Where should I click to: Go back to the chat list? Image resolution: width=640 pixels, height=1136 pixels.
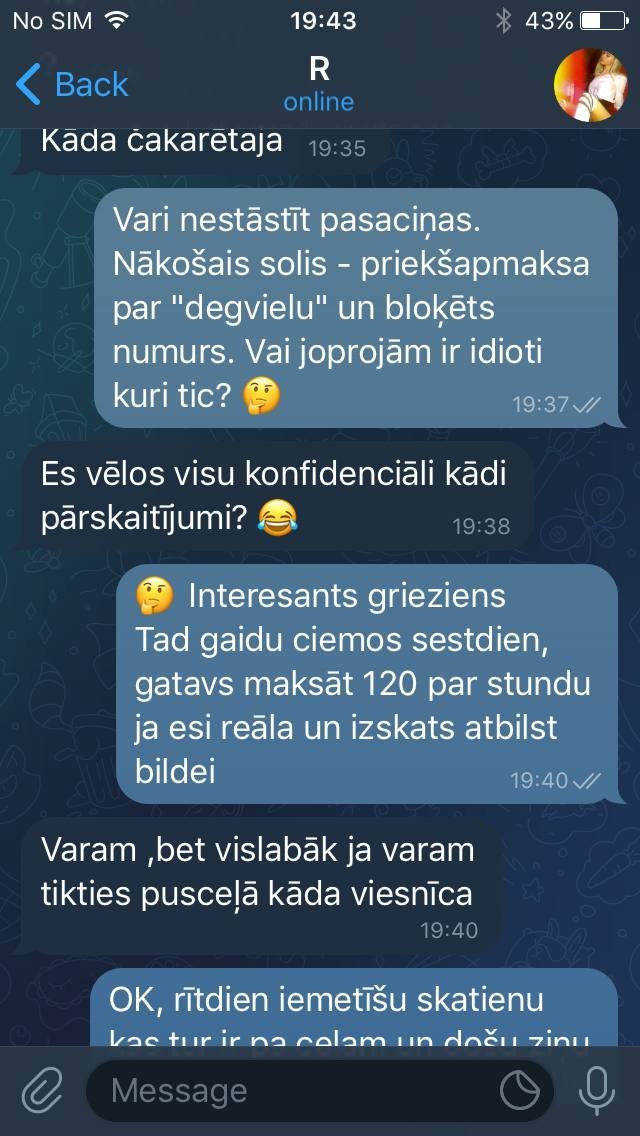pos(72,85)
